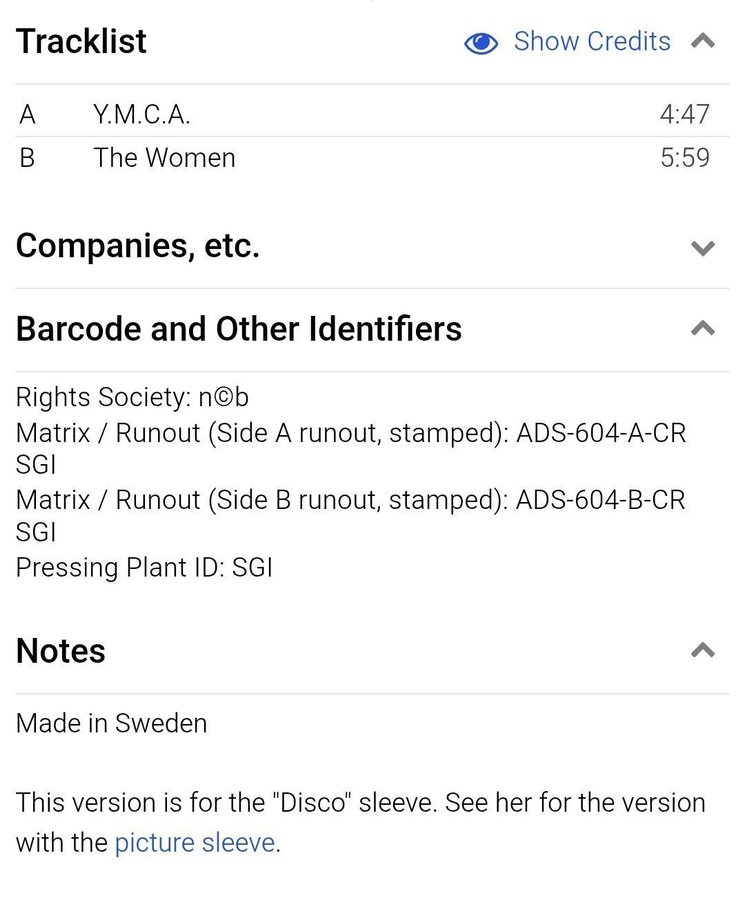Collapse the Notes section
This screenshot has width=745, height=900.
click(x=703, y=651)
